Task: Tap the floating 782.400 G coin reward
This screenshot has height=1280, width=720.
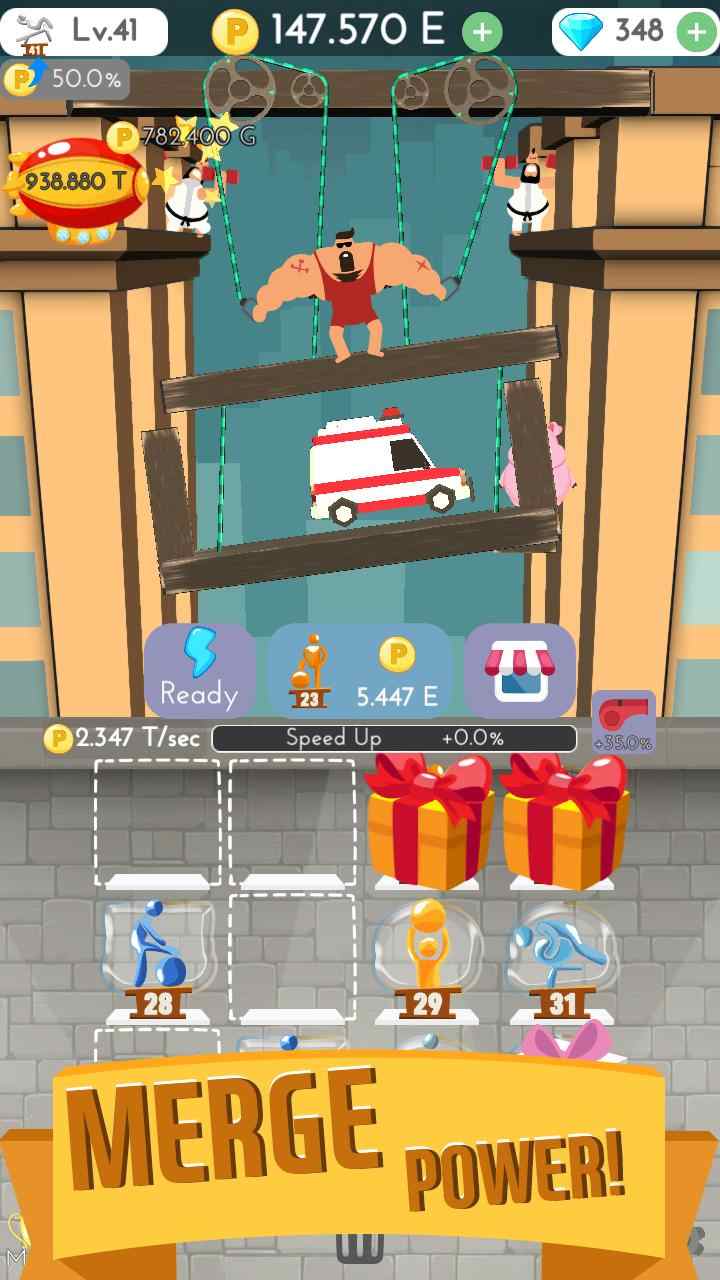Action: 180,135
